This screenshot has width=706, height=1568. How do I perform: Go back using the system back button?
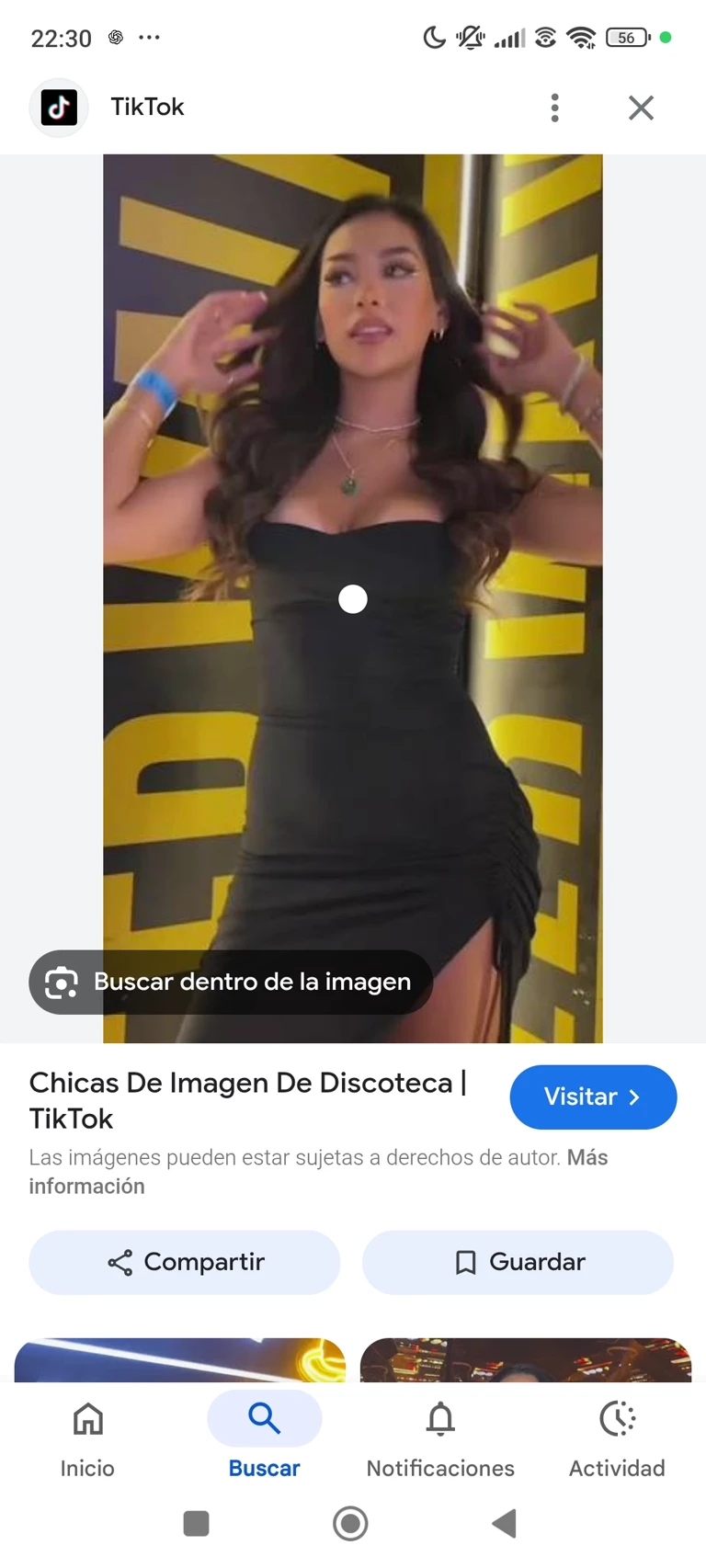tap(504, 1523)
